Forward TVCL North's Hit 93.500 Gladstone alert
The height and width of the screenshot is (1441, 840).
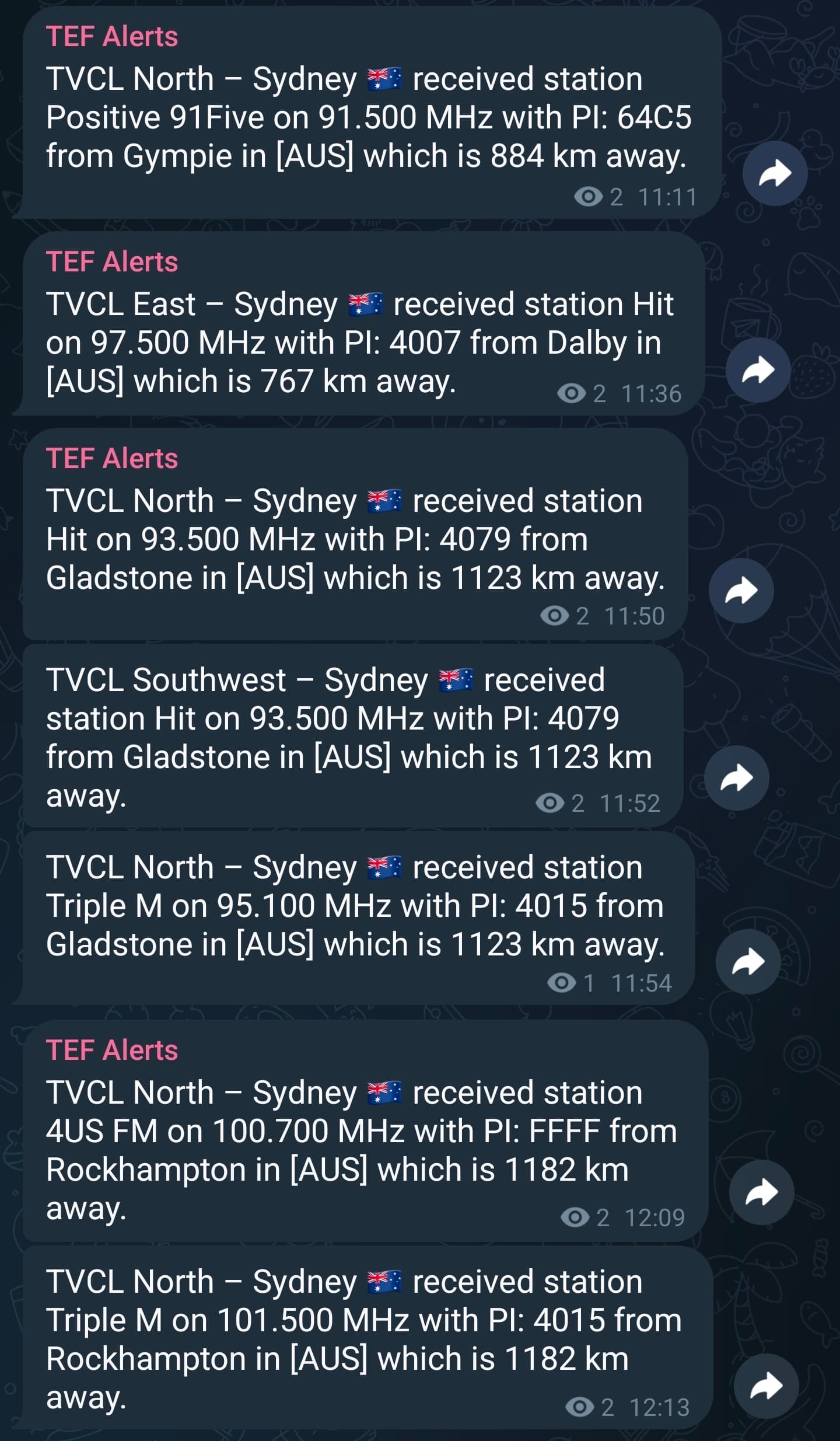(x=741, y=591)
